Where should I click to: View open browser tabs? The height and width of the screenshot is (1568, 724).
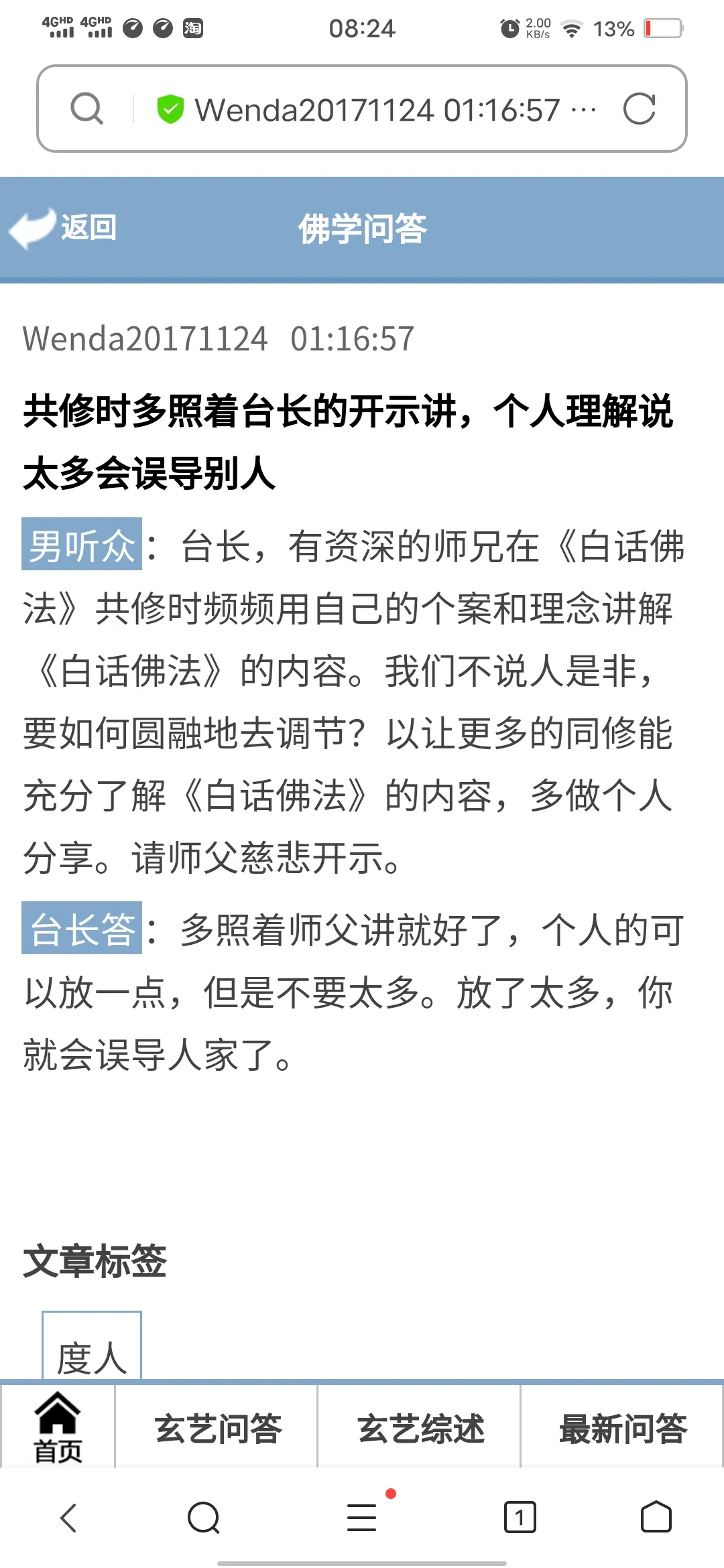click(520, 1517)
